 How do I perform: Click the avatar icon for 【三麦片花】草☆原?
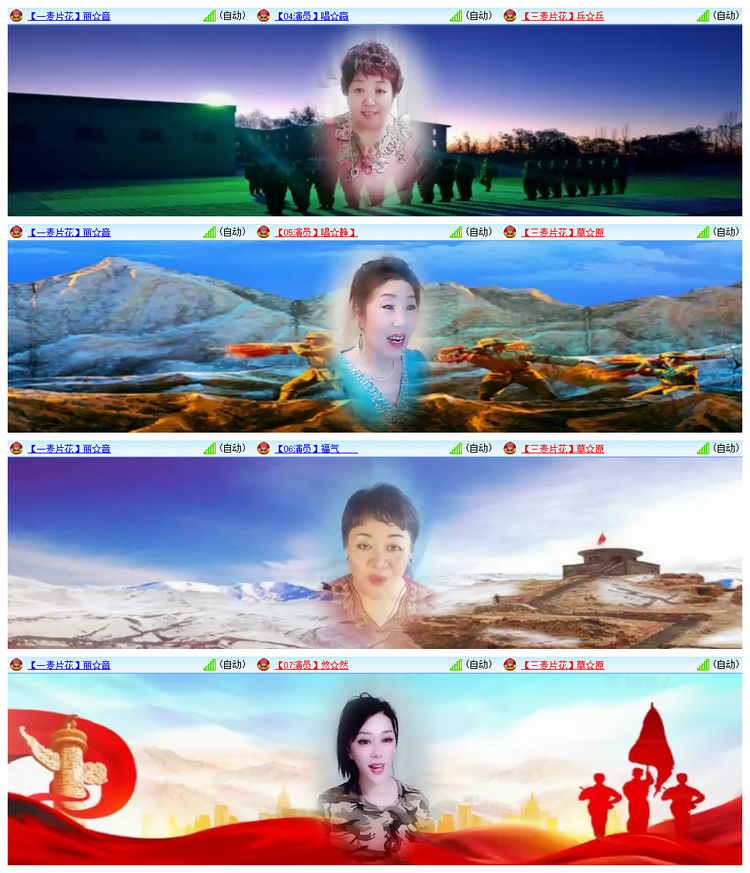(x=512, y=232)
